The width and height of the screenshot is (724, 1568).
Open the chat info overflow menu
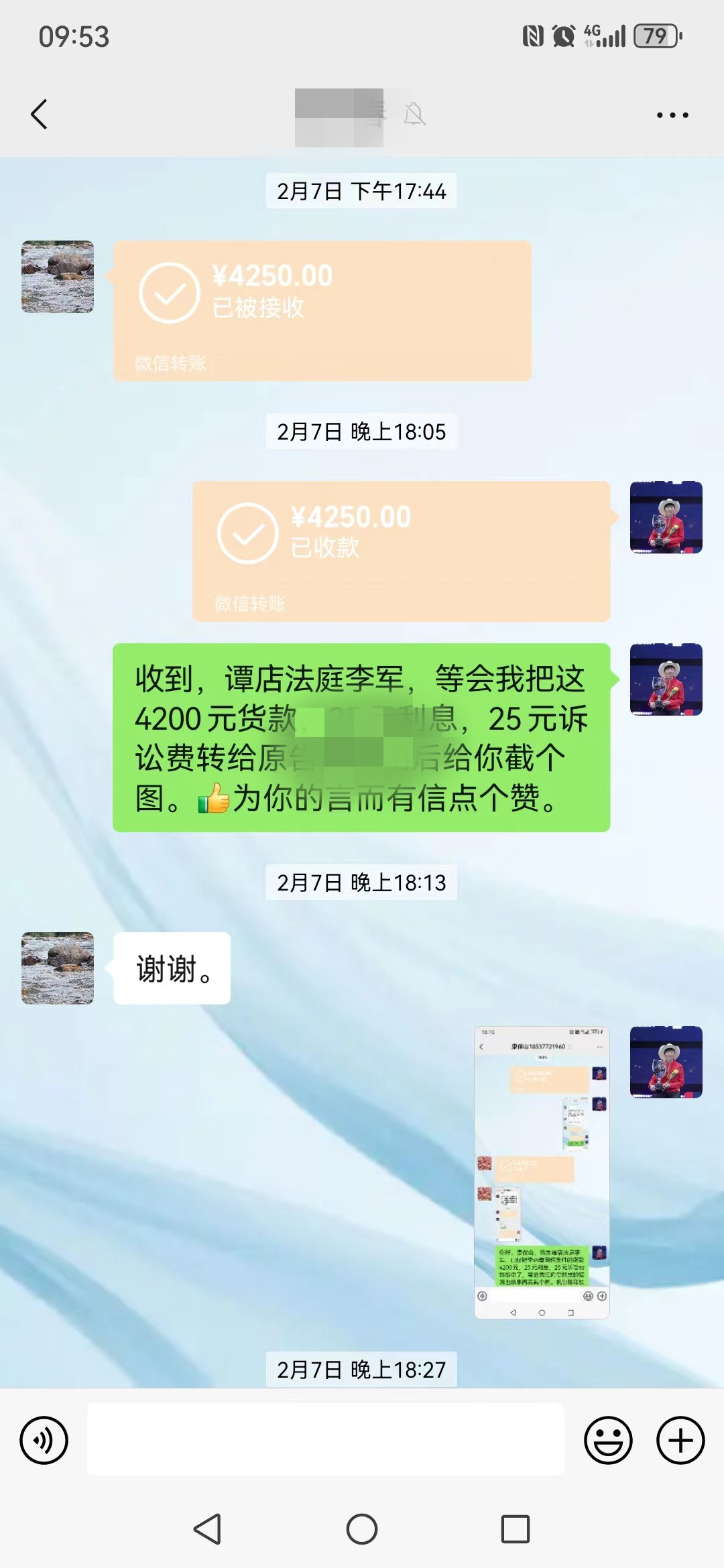[672, 115]
